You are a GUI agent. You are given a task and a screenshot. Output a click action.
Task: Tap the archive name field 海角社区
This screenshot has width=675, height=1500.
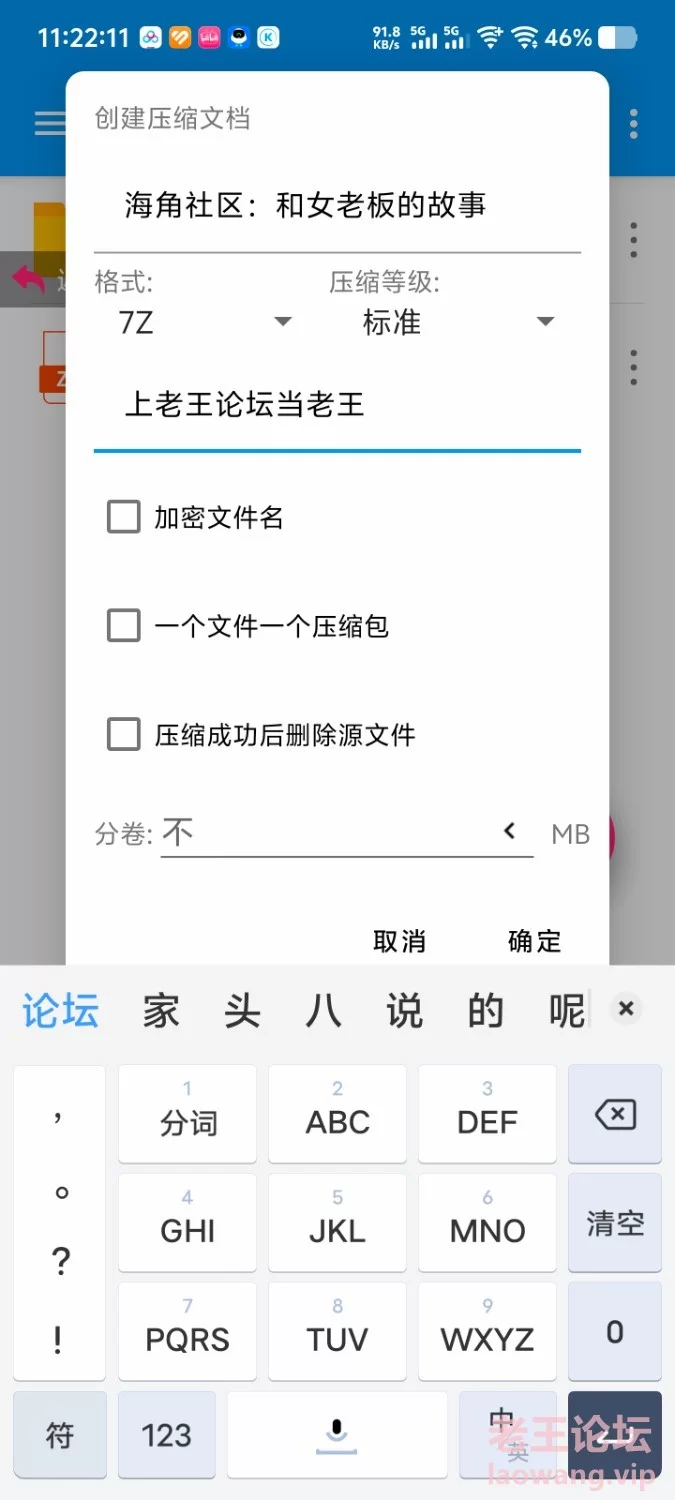(336, 206)
